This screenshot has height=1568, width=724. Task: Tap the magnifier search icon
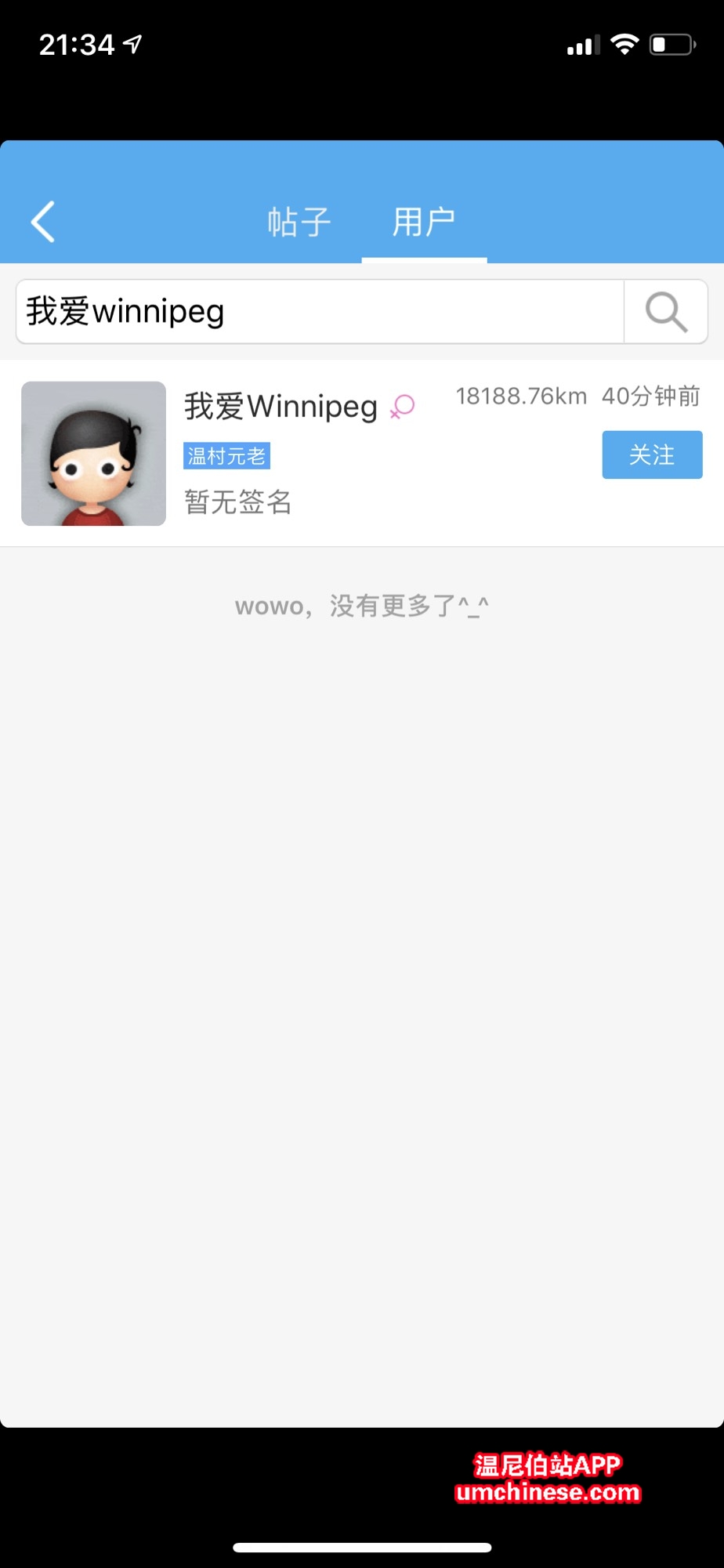tap(666, 312)
